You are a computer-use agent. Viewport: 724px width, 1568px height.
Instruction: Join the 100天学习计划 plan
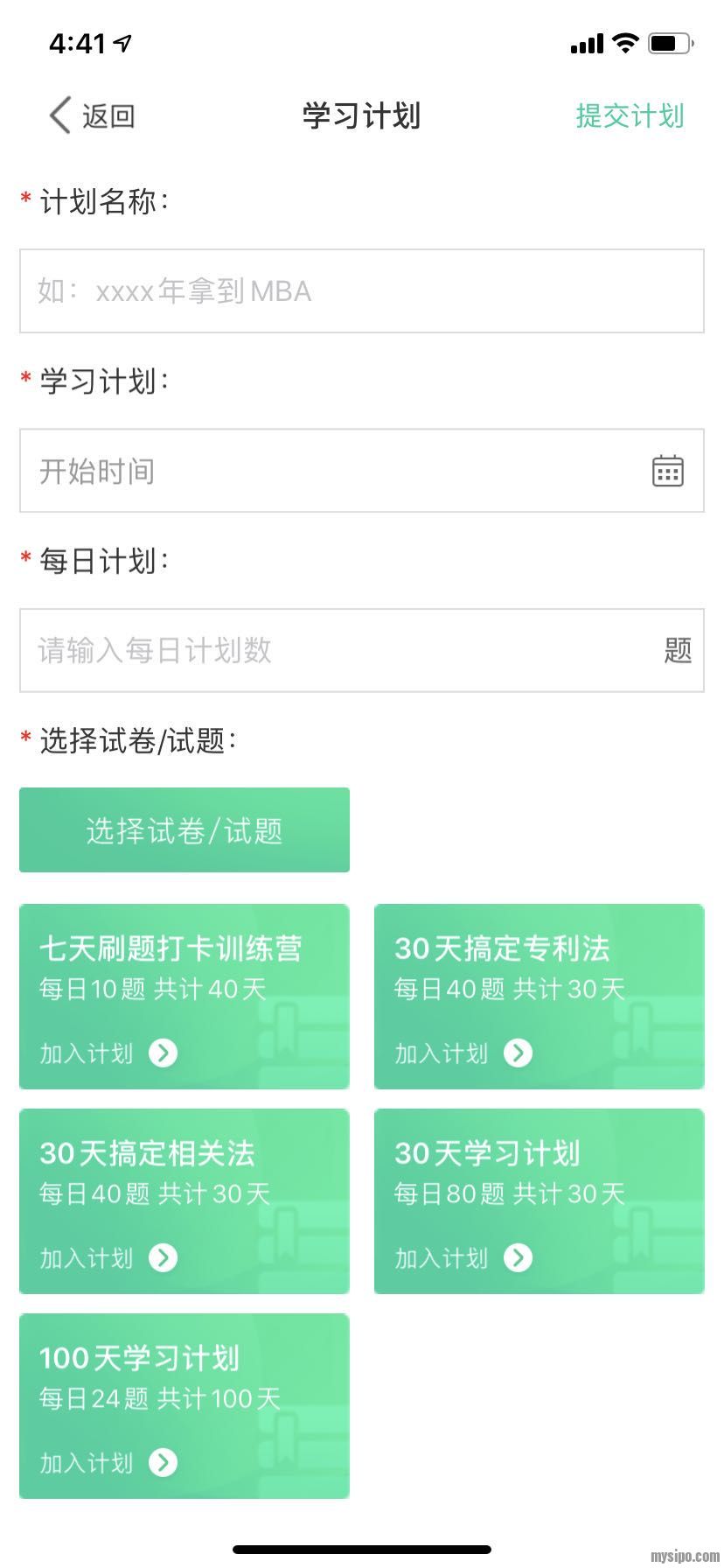(109, 1462)
